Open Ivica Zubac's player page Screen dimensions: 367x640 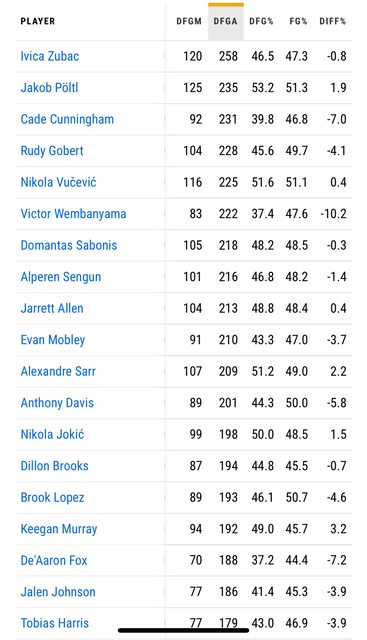pyautogui.click(x=50, y=56)
